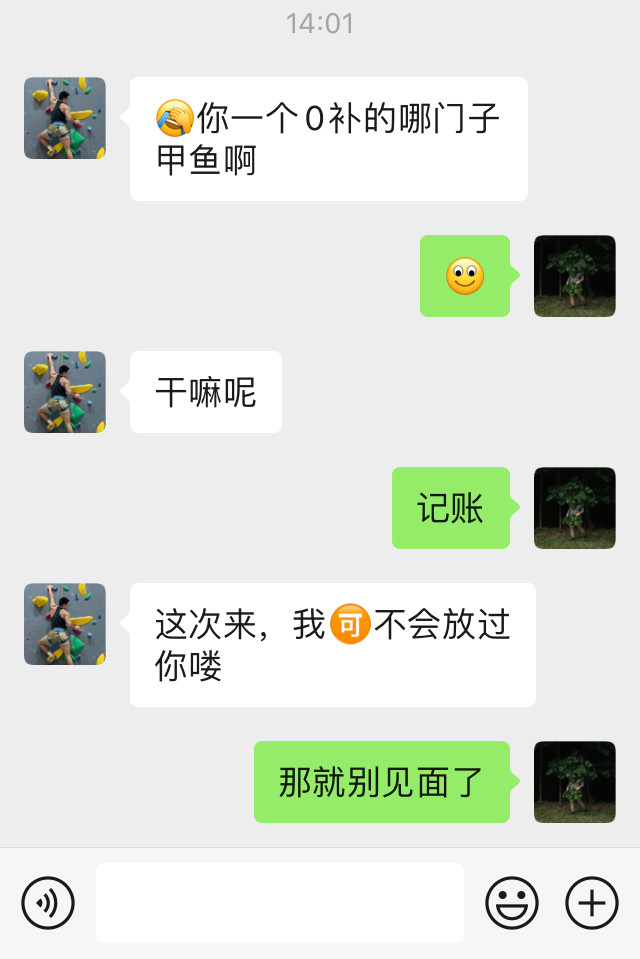Open the plus attachment menu
This screenshot has height=959, width=640.
click(x=592, y=903)
